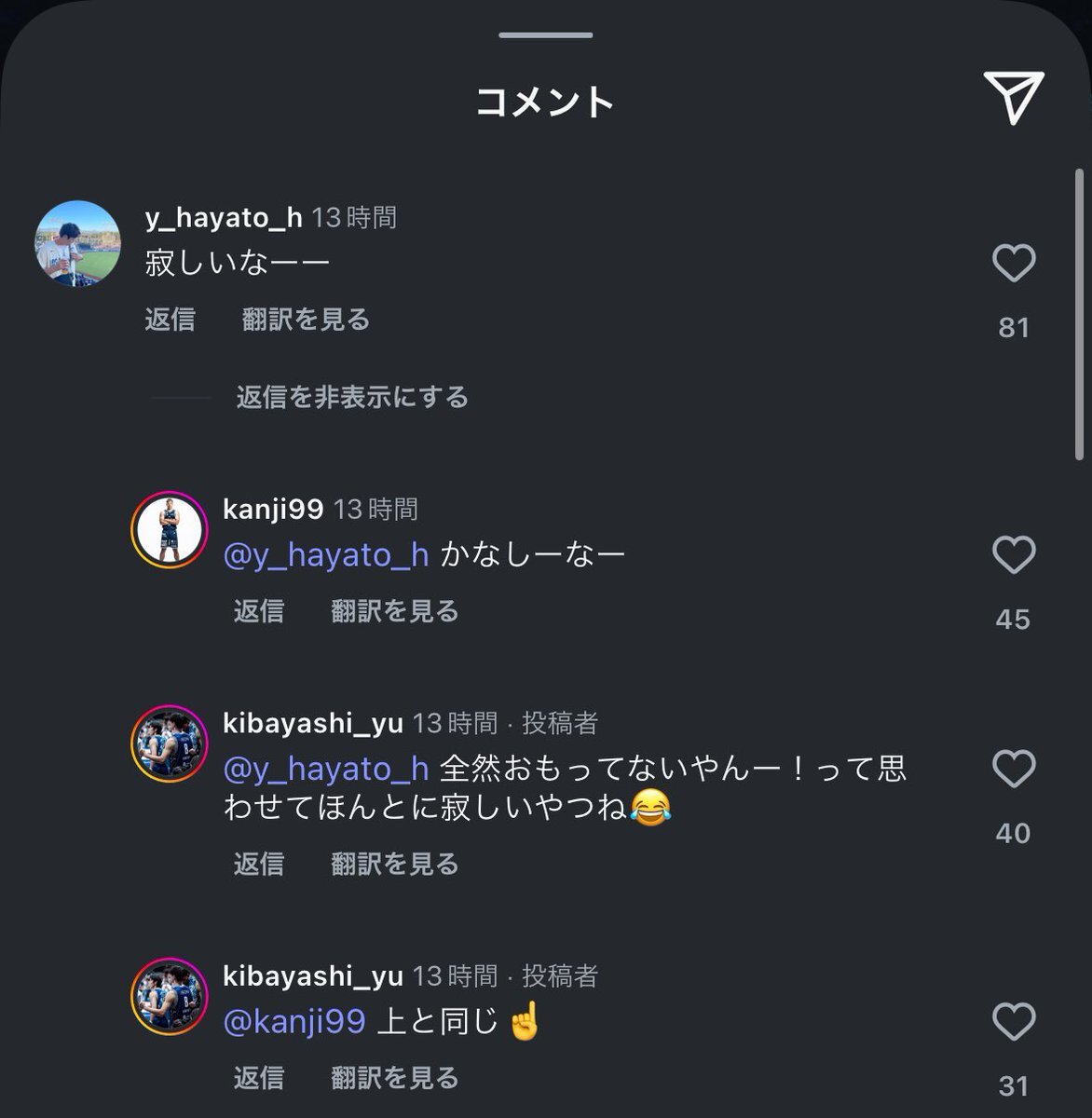Translate kibayashi_yu's 全然おもってない comment
Viewport: 1092px width, 1118px height.
tap(394, 864)
